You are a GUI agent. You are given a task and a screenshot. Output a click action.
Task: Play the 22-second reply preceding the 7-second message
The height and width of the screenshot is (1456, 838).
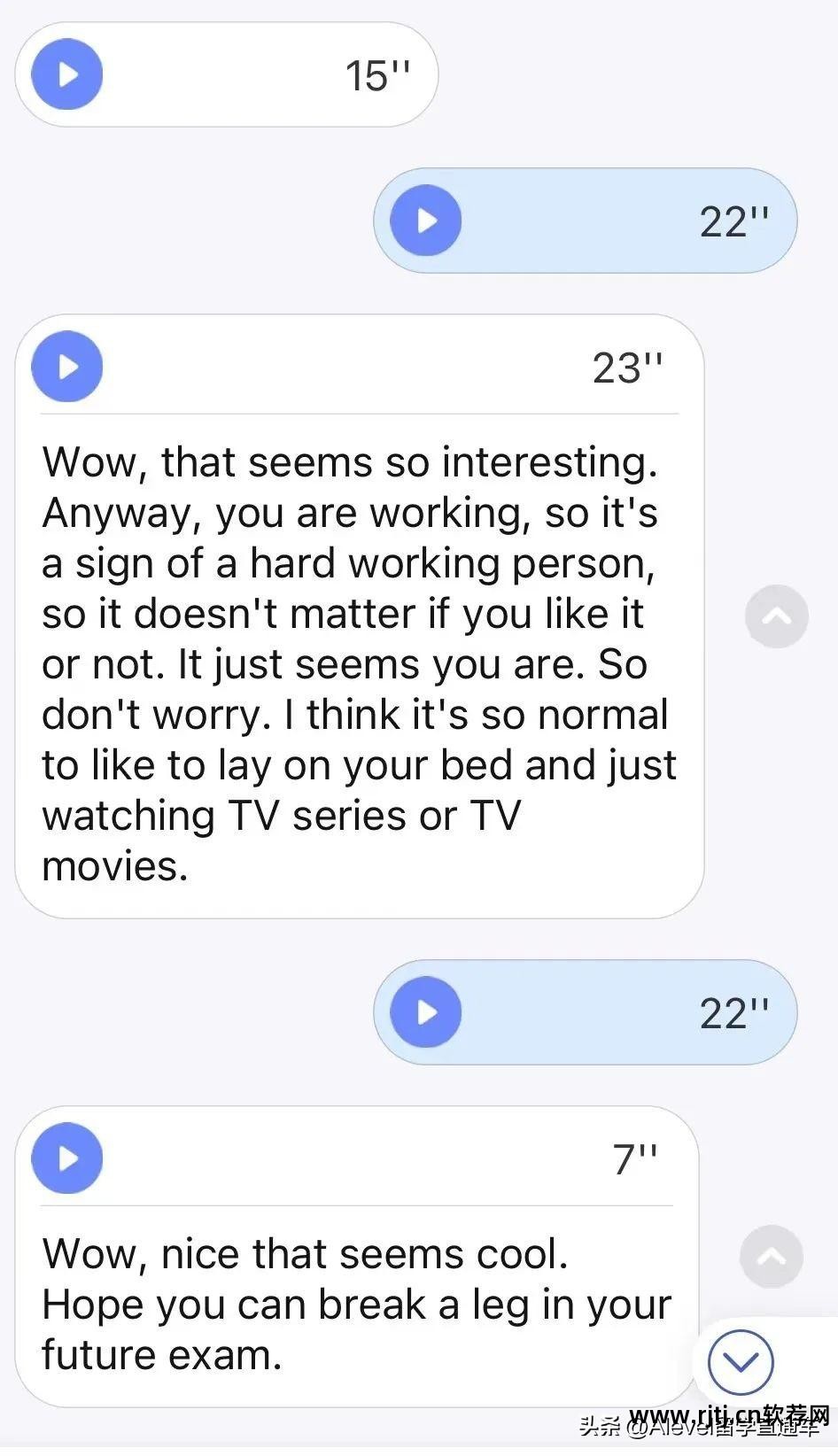pyautogui.click(x=426, y=1012)
